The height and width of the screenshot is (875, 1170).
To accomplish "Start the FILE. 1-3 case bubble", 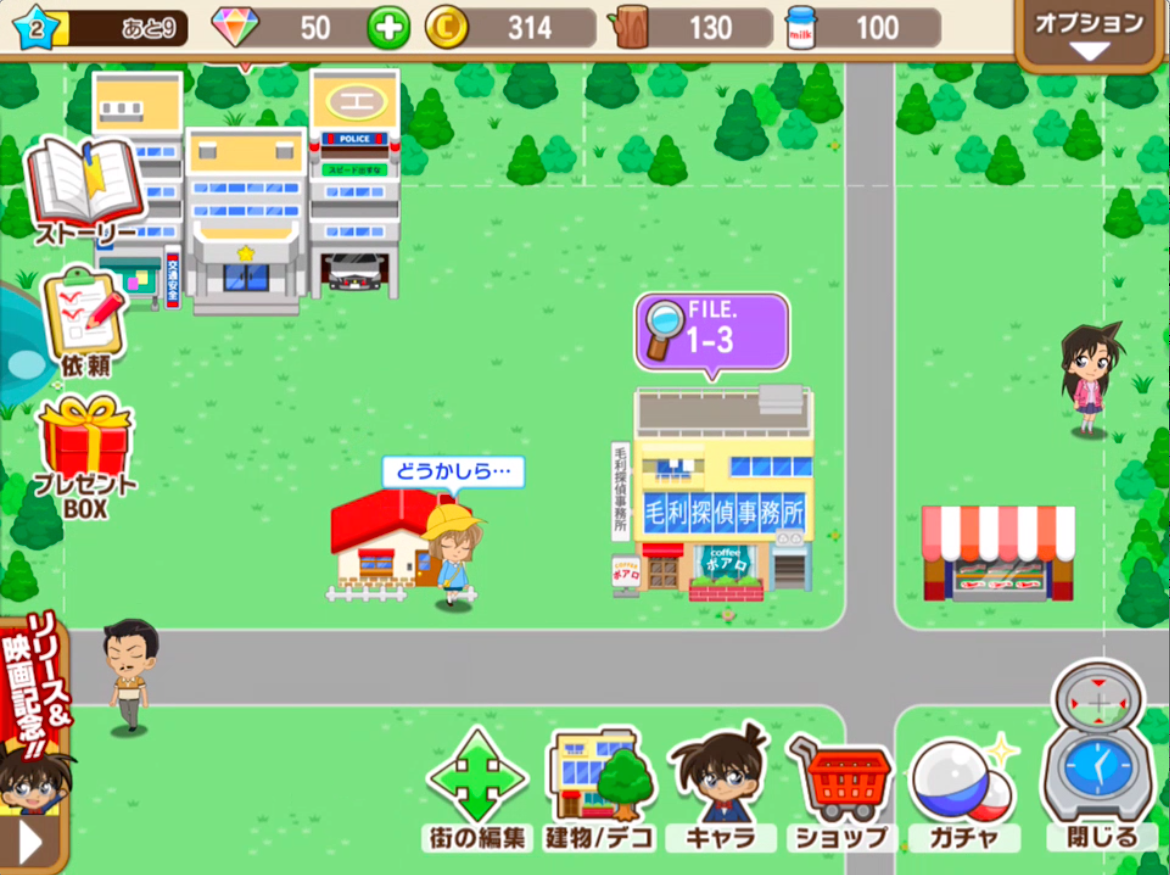I will 712,332.
